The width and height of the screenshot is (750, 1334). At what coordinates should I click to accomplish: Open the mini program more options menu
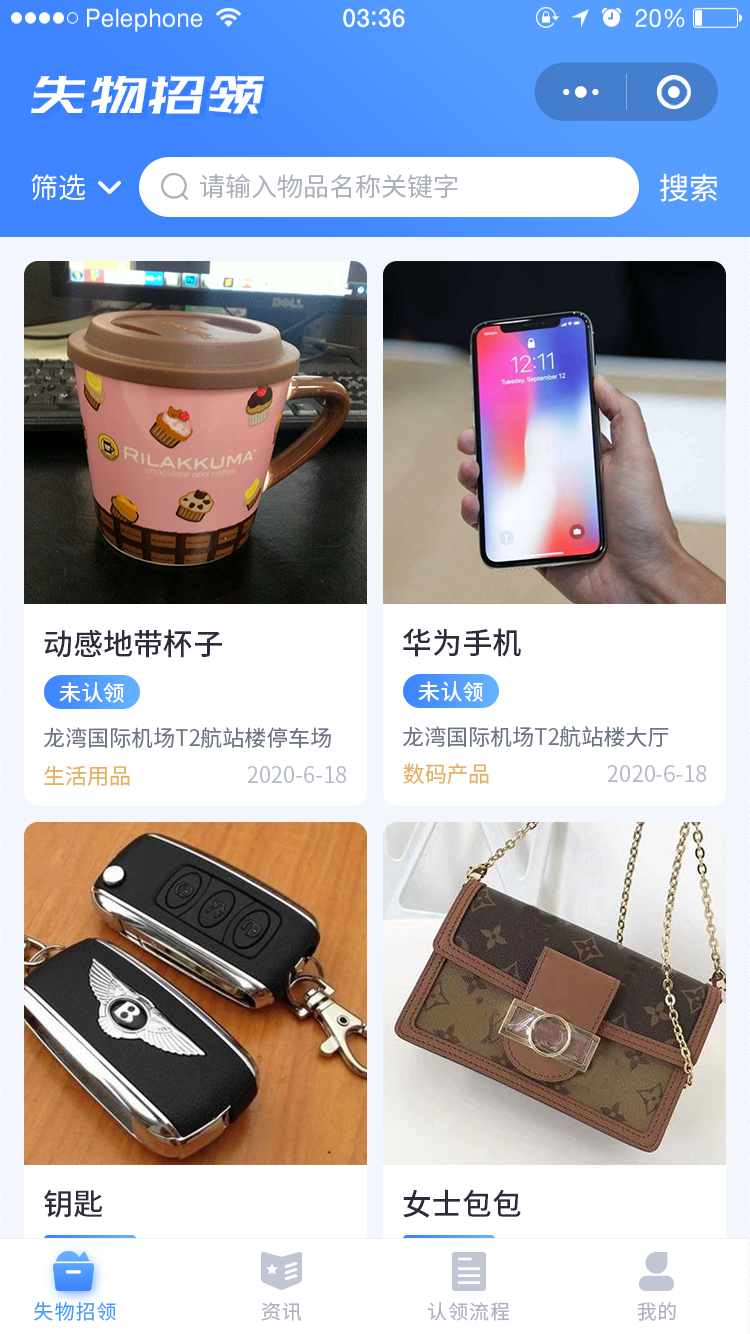[x=581, y=92]
